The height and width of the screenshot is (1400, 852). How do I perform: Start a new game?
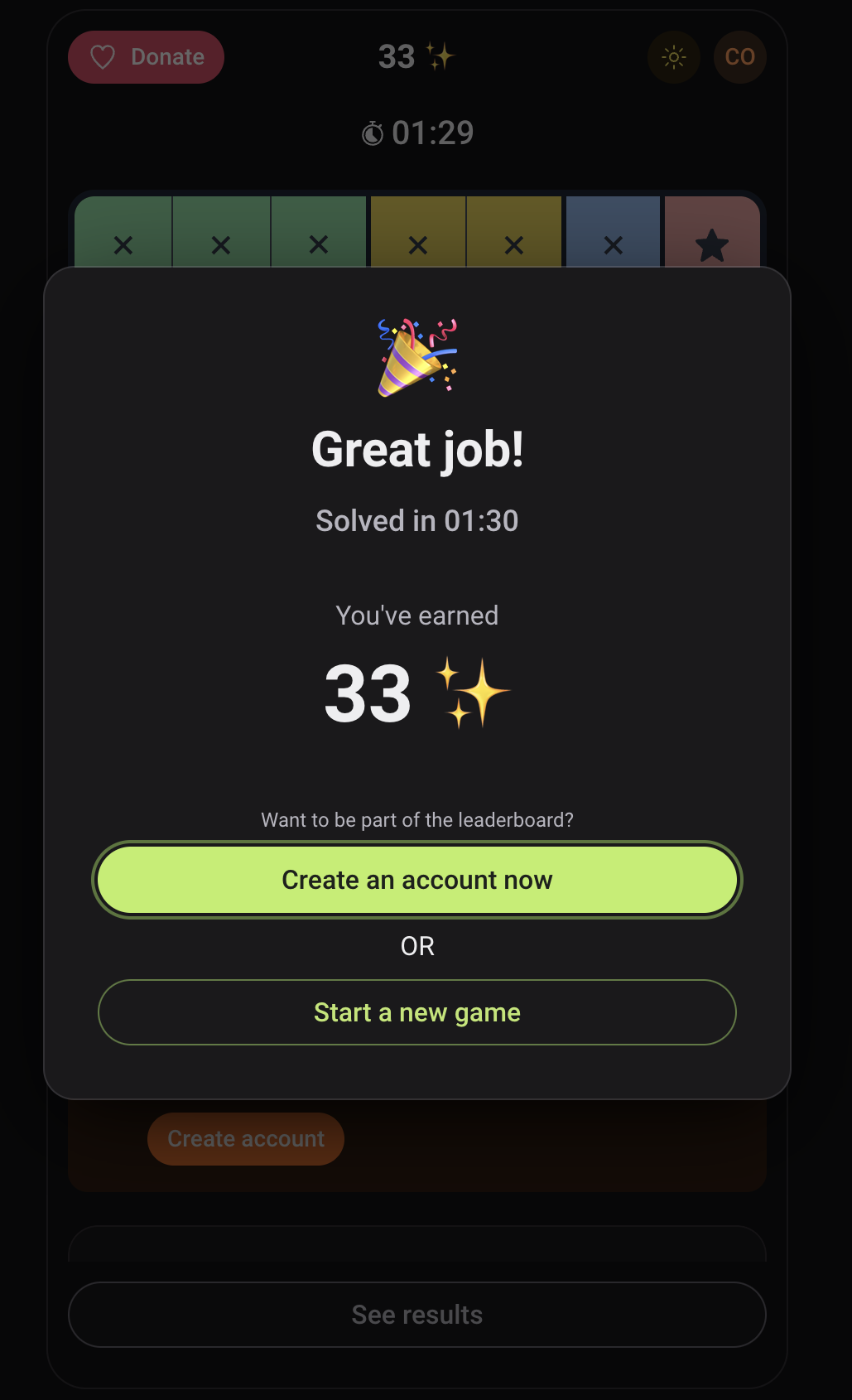tap(417, 1012)
